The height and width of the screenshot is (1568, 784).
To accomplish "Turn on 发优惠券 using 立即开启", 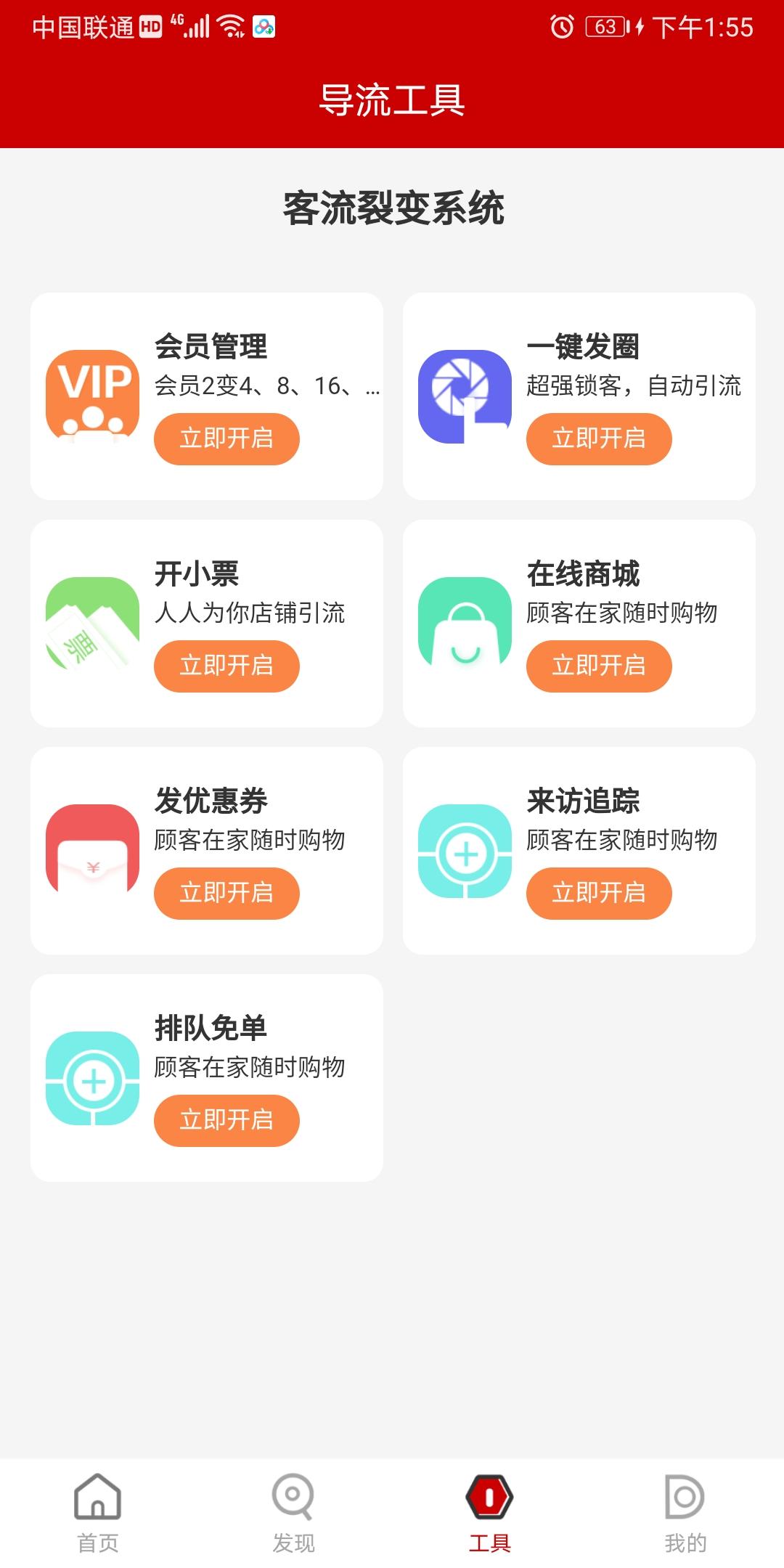I will pos(226,893).
